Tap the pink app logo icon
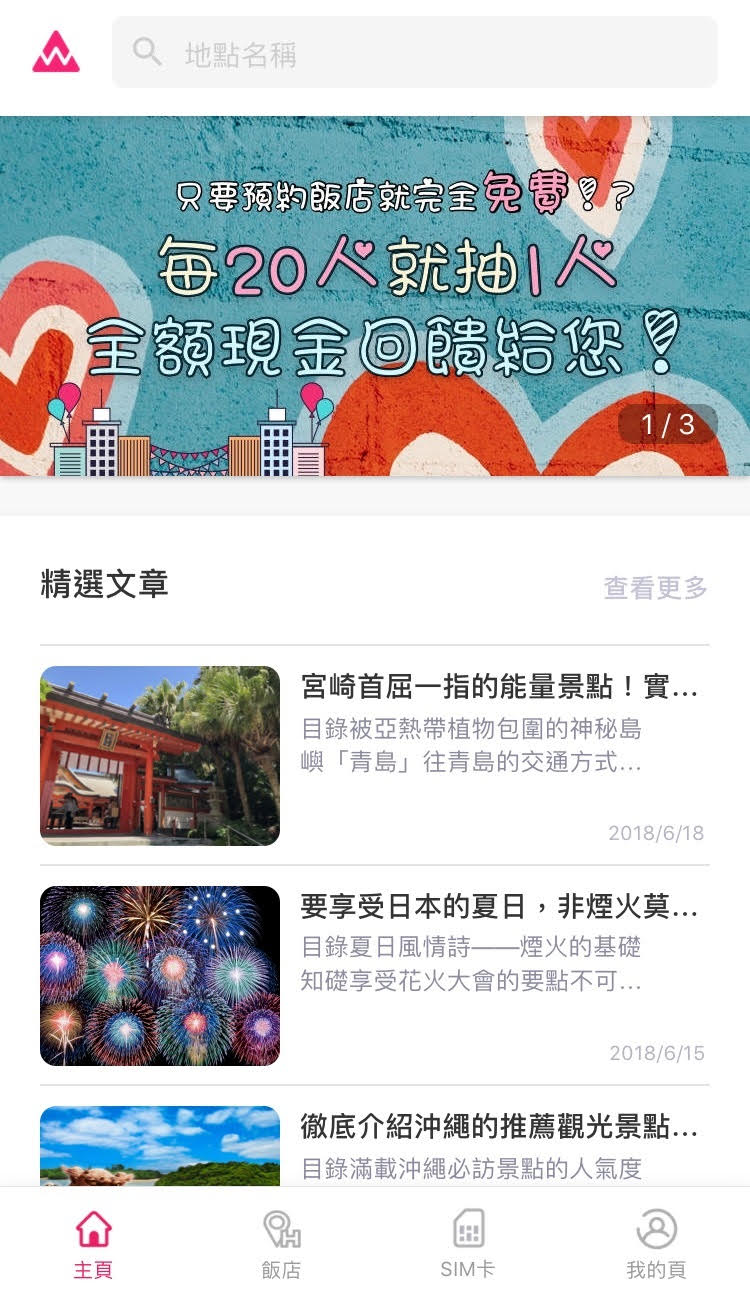Screen dimensions: 750x1290 [x=56, y=52]
